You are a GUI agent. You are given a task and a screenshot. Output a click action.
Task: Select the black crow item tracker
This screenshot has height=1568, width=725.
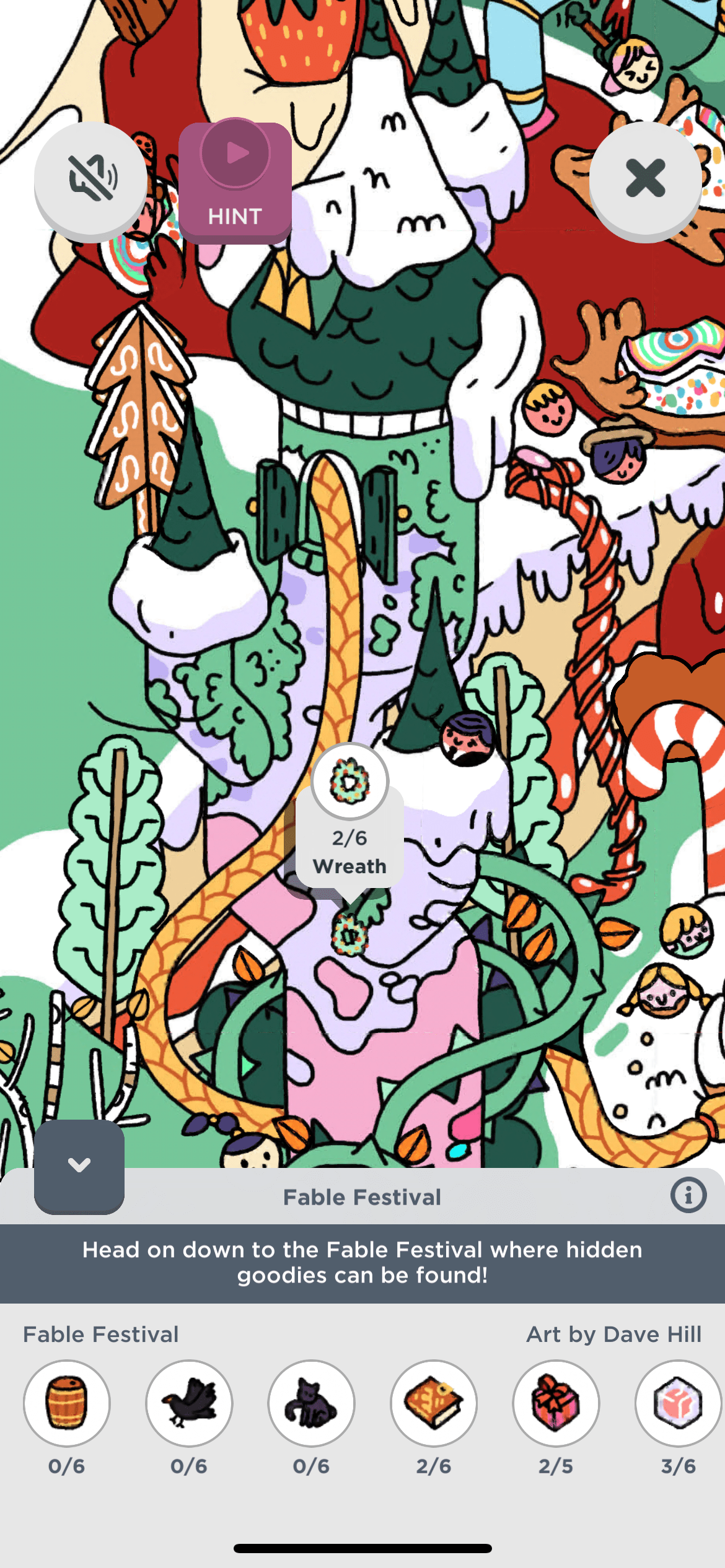point(189,1403)
